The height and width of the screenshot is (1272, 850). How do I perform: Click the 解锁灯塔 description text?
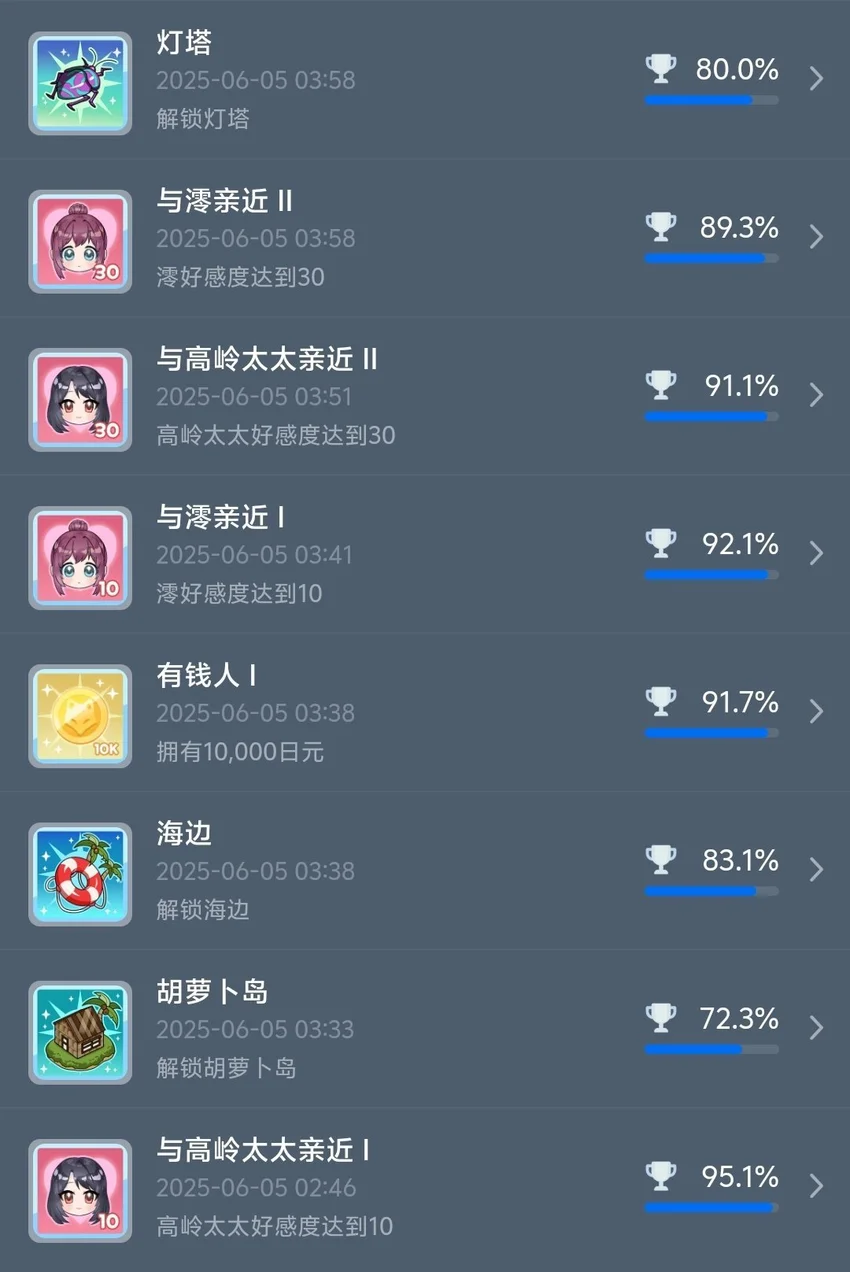click(203, 119)
